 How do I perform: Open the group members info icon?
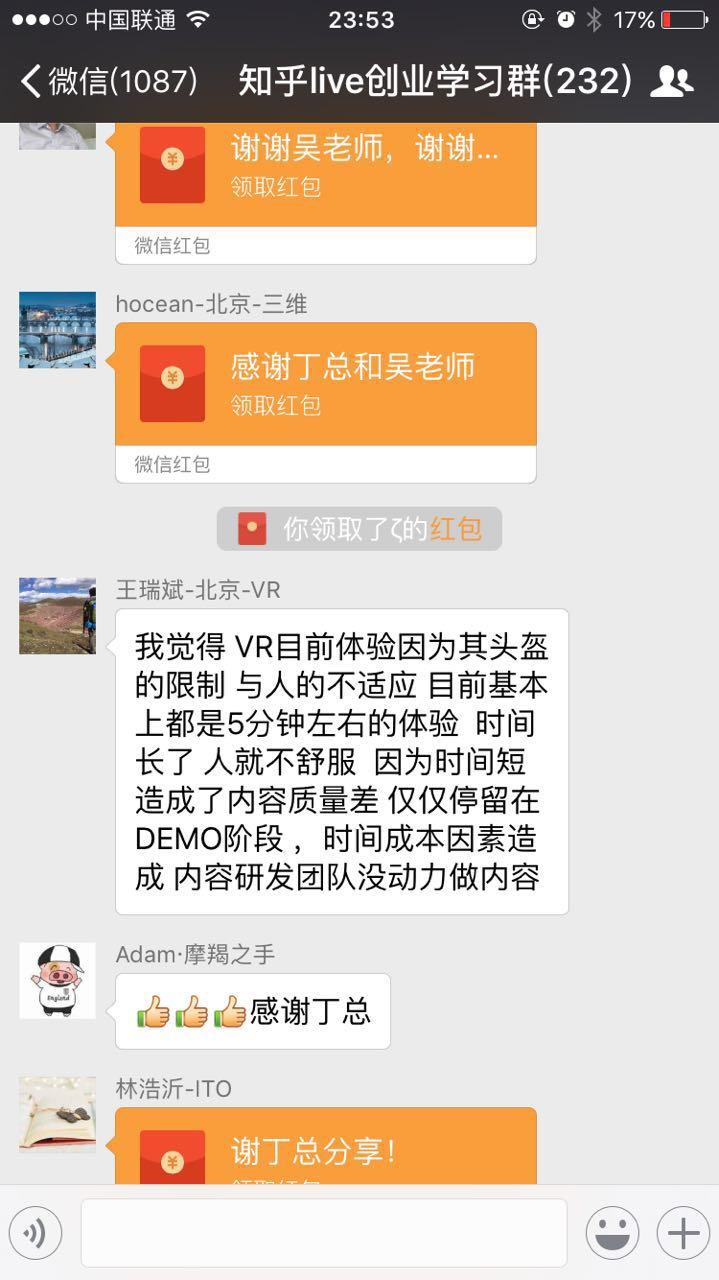tap(671, 81)
